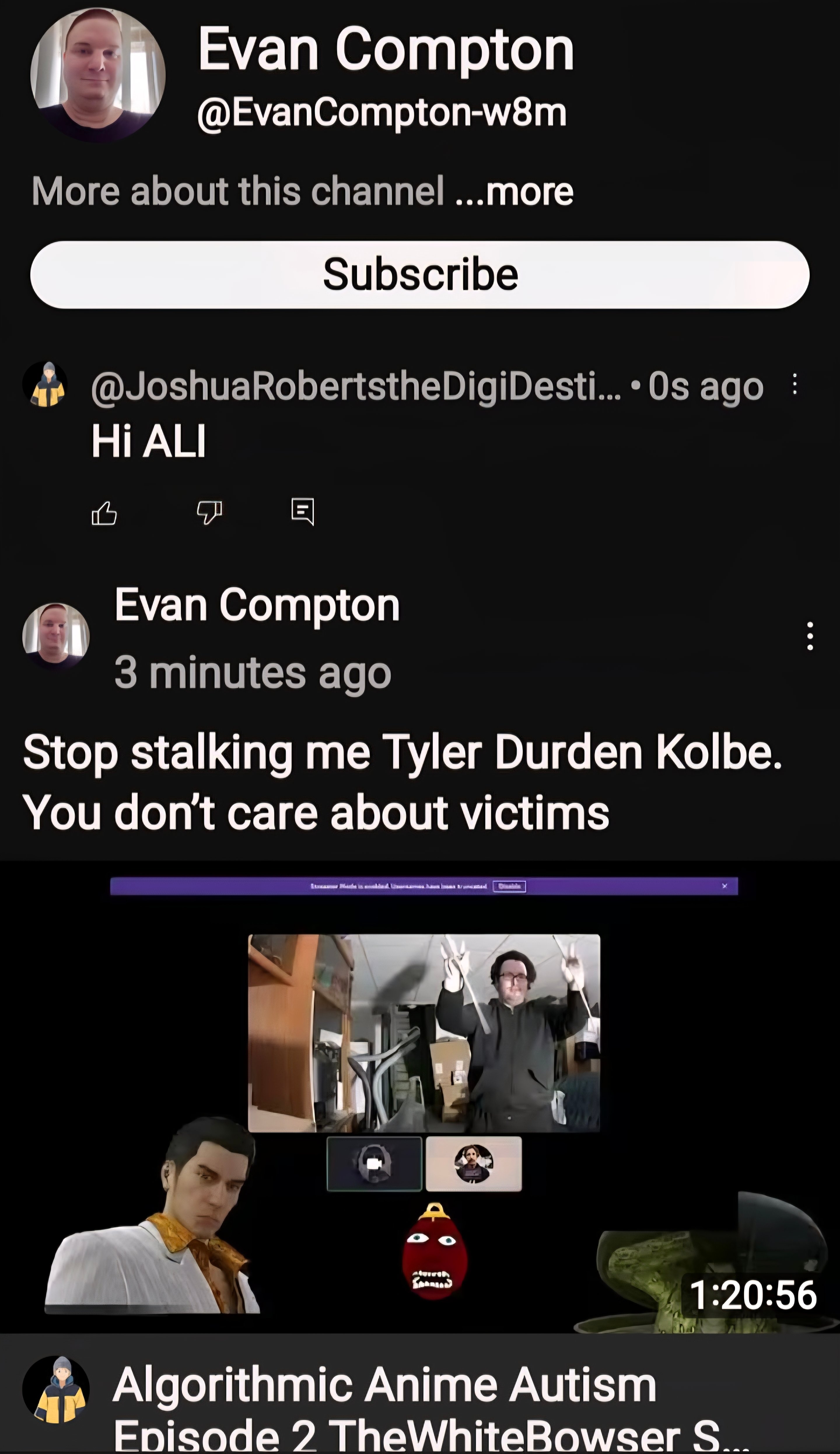Dislike the "Hi ALI" comment

209,512
